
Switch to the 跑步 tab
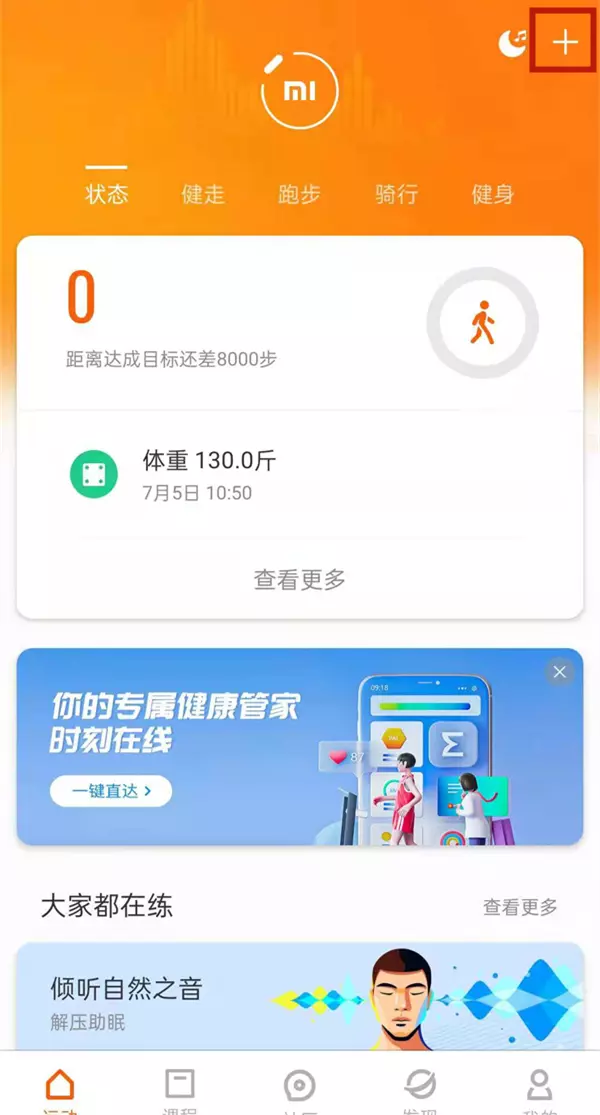[299, 194]
